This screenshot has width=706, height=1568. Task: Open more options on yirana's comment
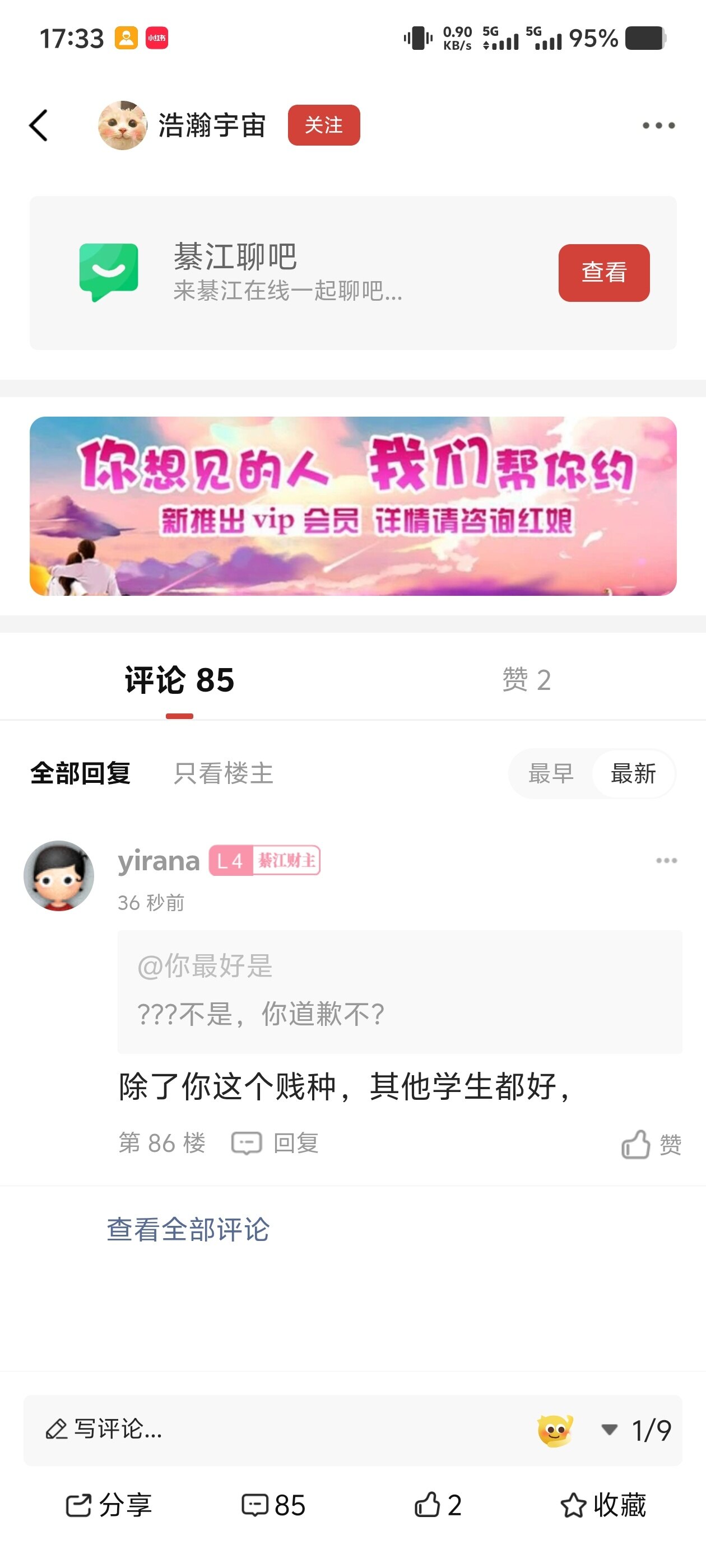(666, 860)
